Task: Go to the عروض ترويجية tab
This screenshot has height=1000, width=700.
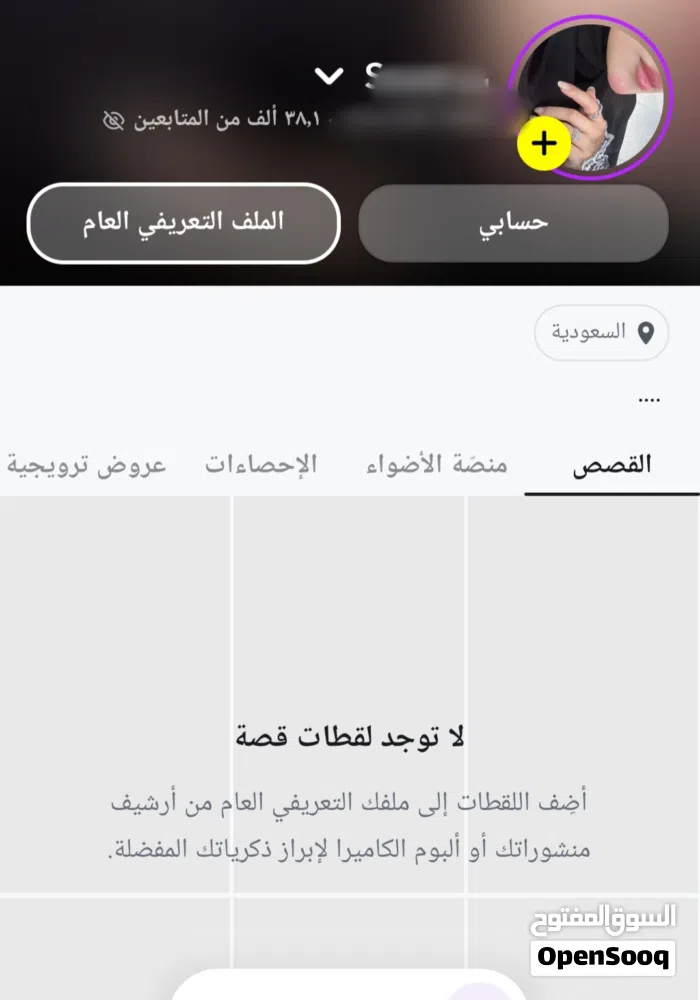Action: point(87,465)
